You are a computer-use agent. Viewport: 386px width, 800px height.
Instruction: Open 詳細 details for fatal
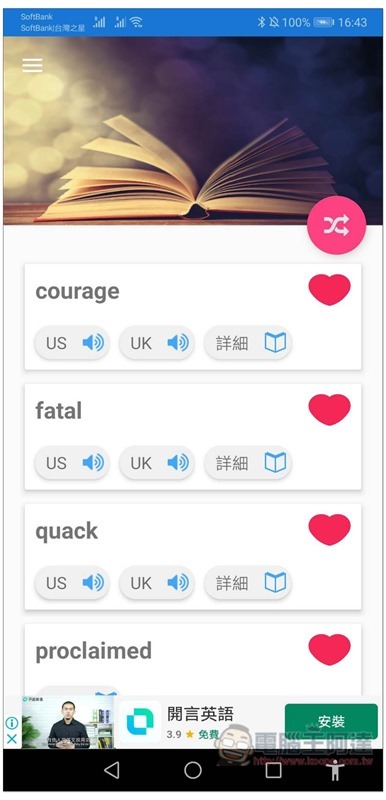tap(248, 463)
